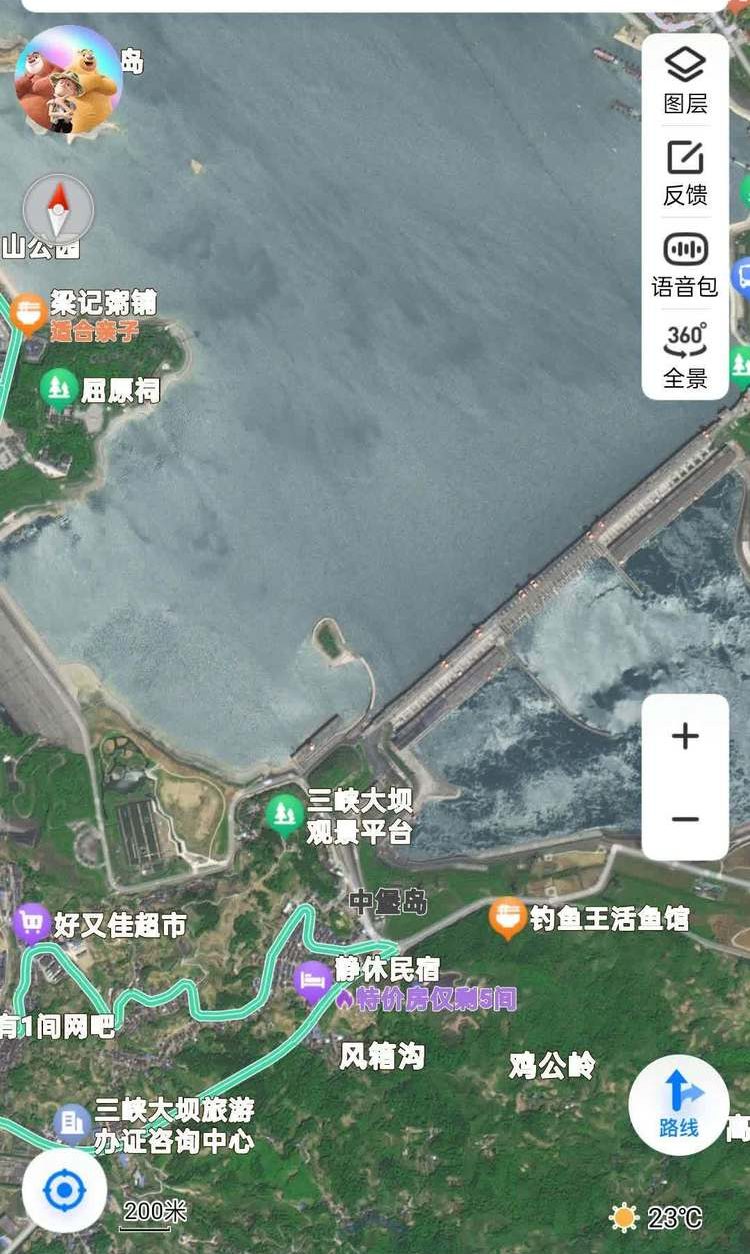750x1254 pixels.
Task: Recenter map on my current location
Action: click(65, 1190)
